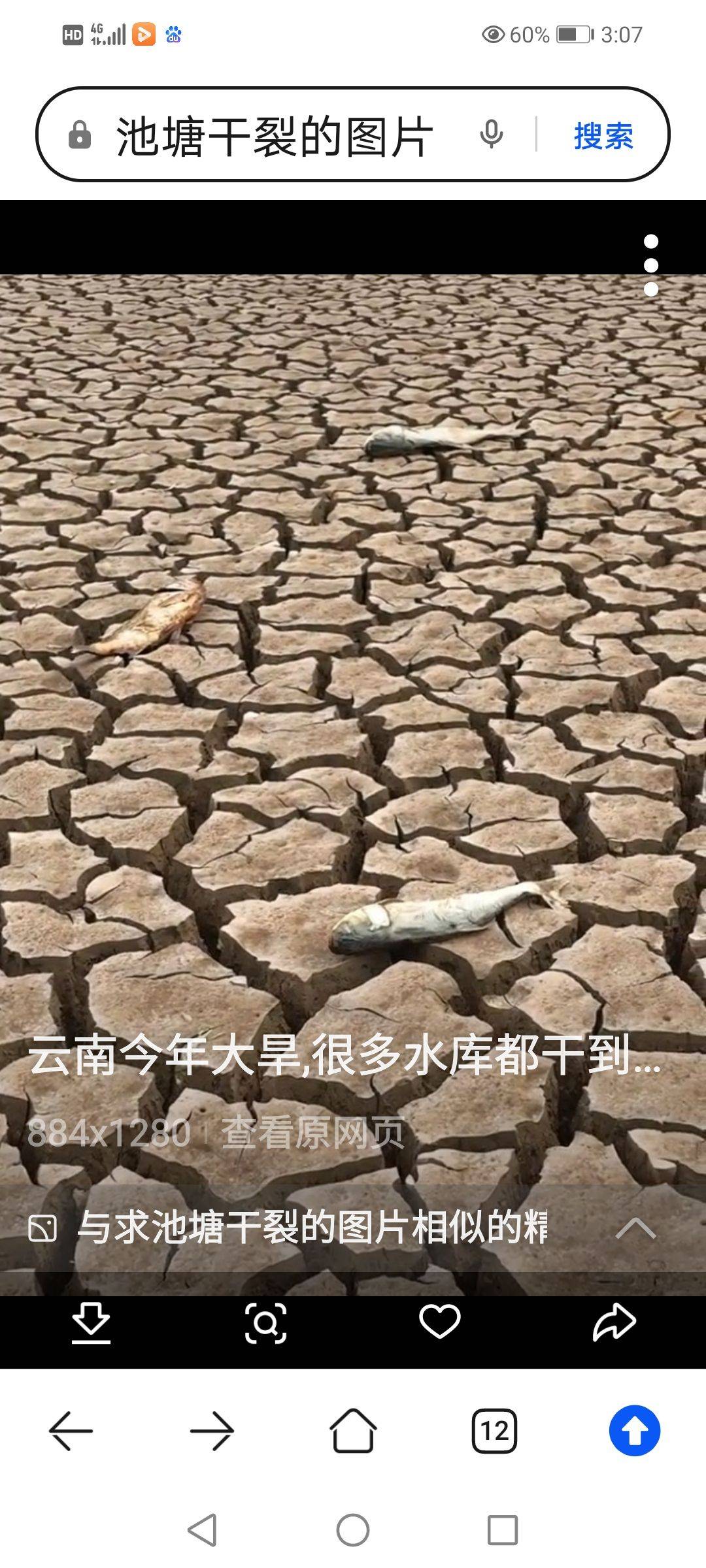Expand the similar images panel

[x=635, y=1228]
